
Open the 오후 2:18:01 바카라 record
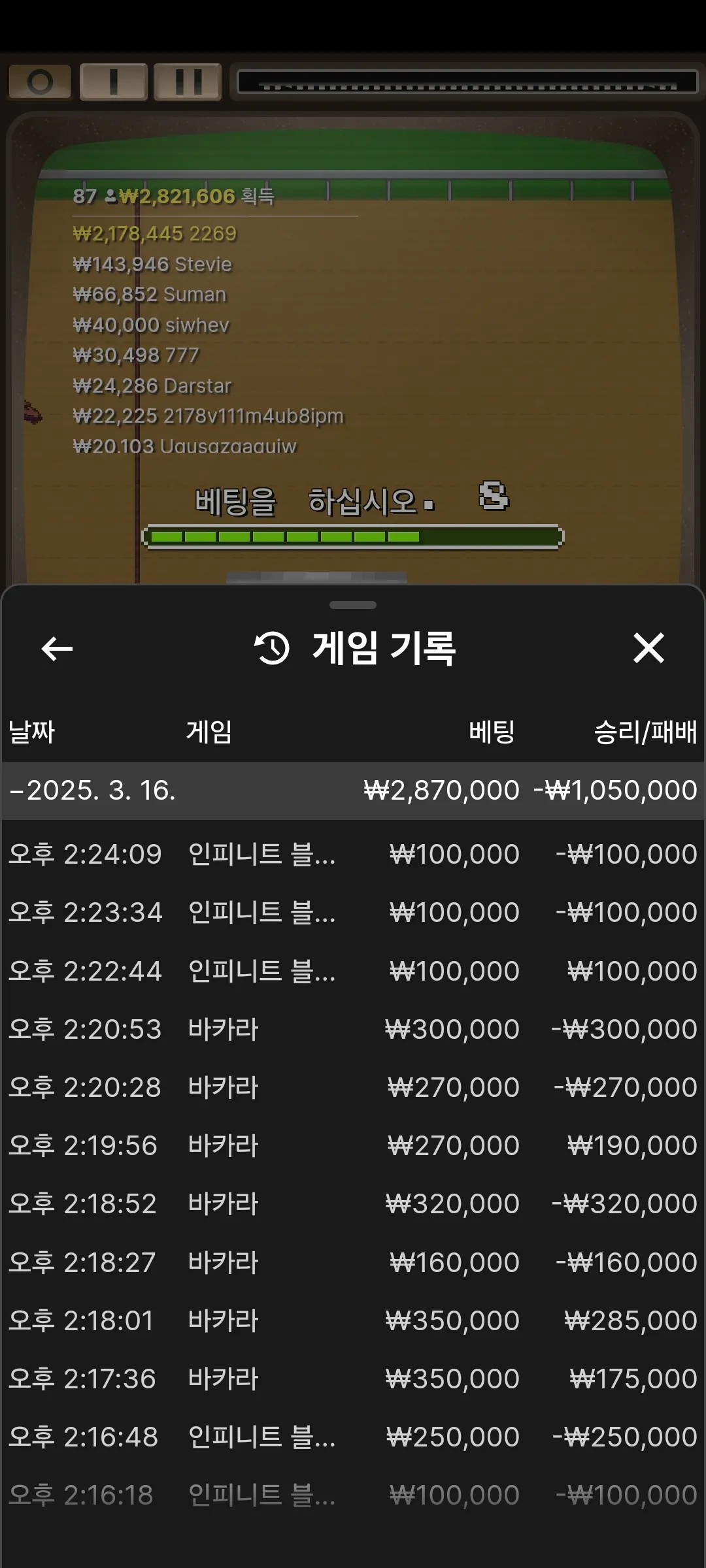[x=353, y=1320]
